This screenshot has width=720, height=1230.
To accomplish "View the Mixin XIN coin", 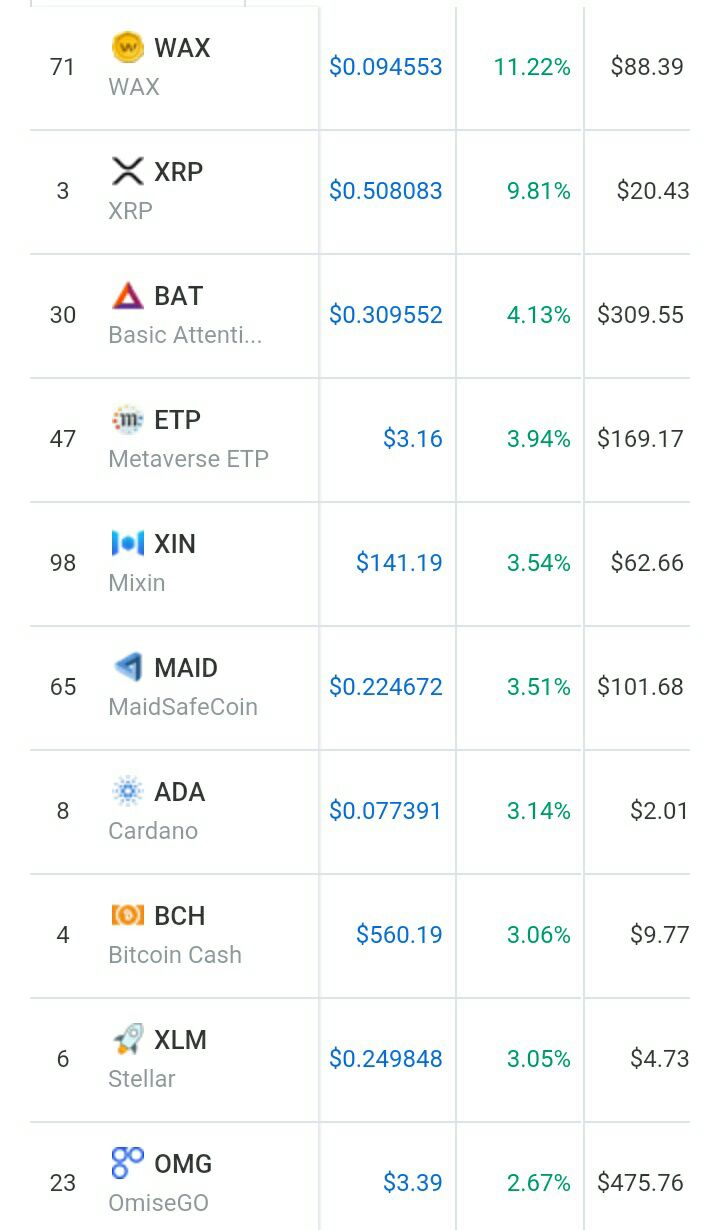I will pos(360,563).
